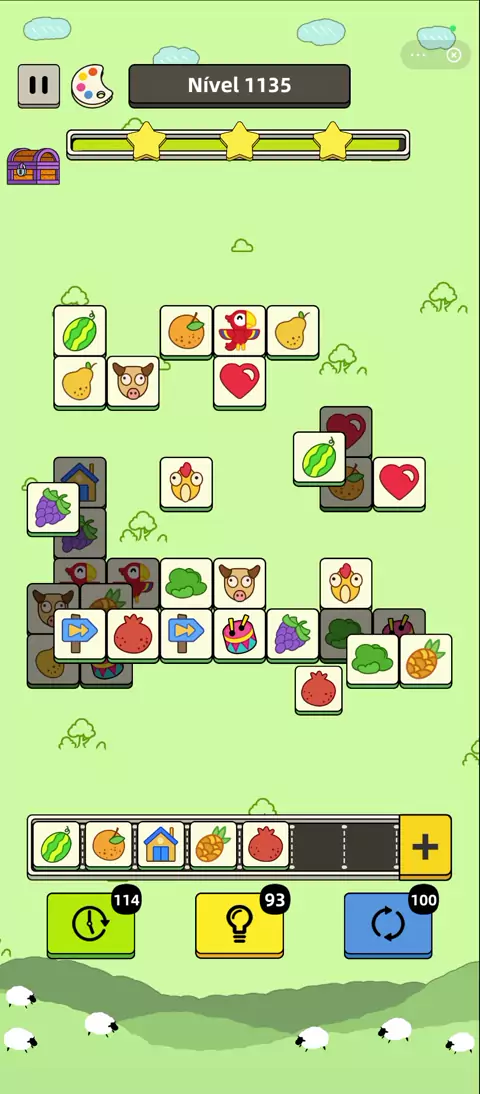Image resolution: width=480 pixels, height=1094 pixels.
Task: Pick the pink drum tile
Action: coord(239,635)
